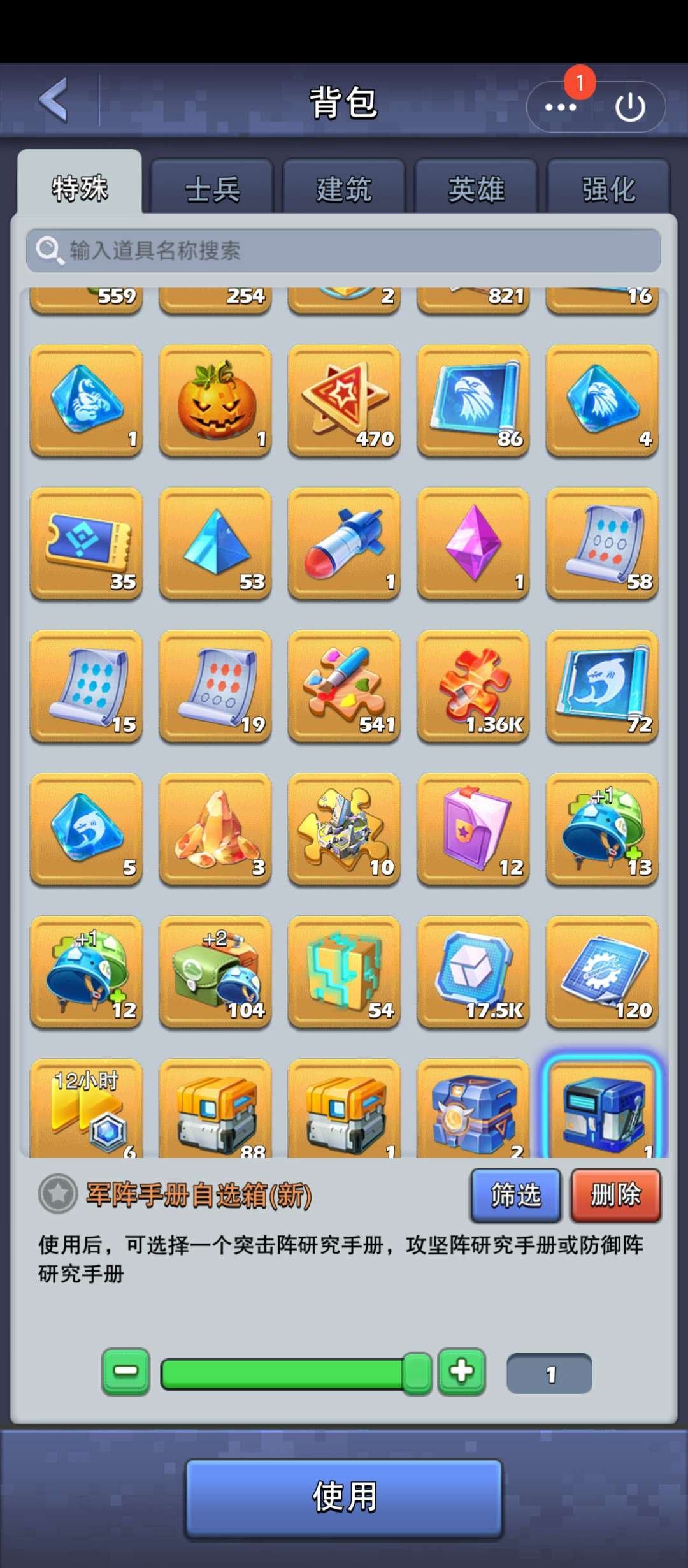Decrease quantity with the minus button
Image resolution: width=688 pixels, height=1568 pixels.
(x=126, y=1371)
